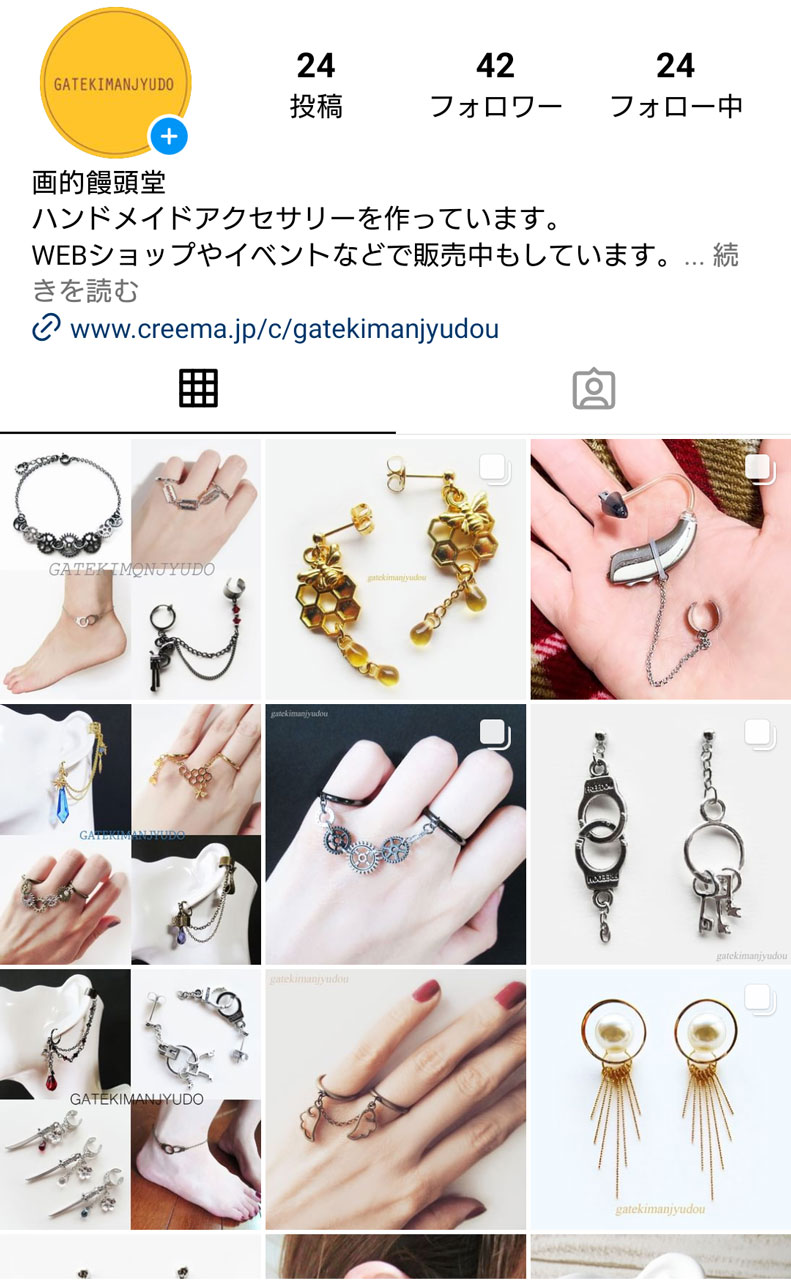The image size is (791, 1280).
Task: Open the www.creema.jp shop link
Action: coord(284,328)
